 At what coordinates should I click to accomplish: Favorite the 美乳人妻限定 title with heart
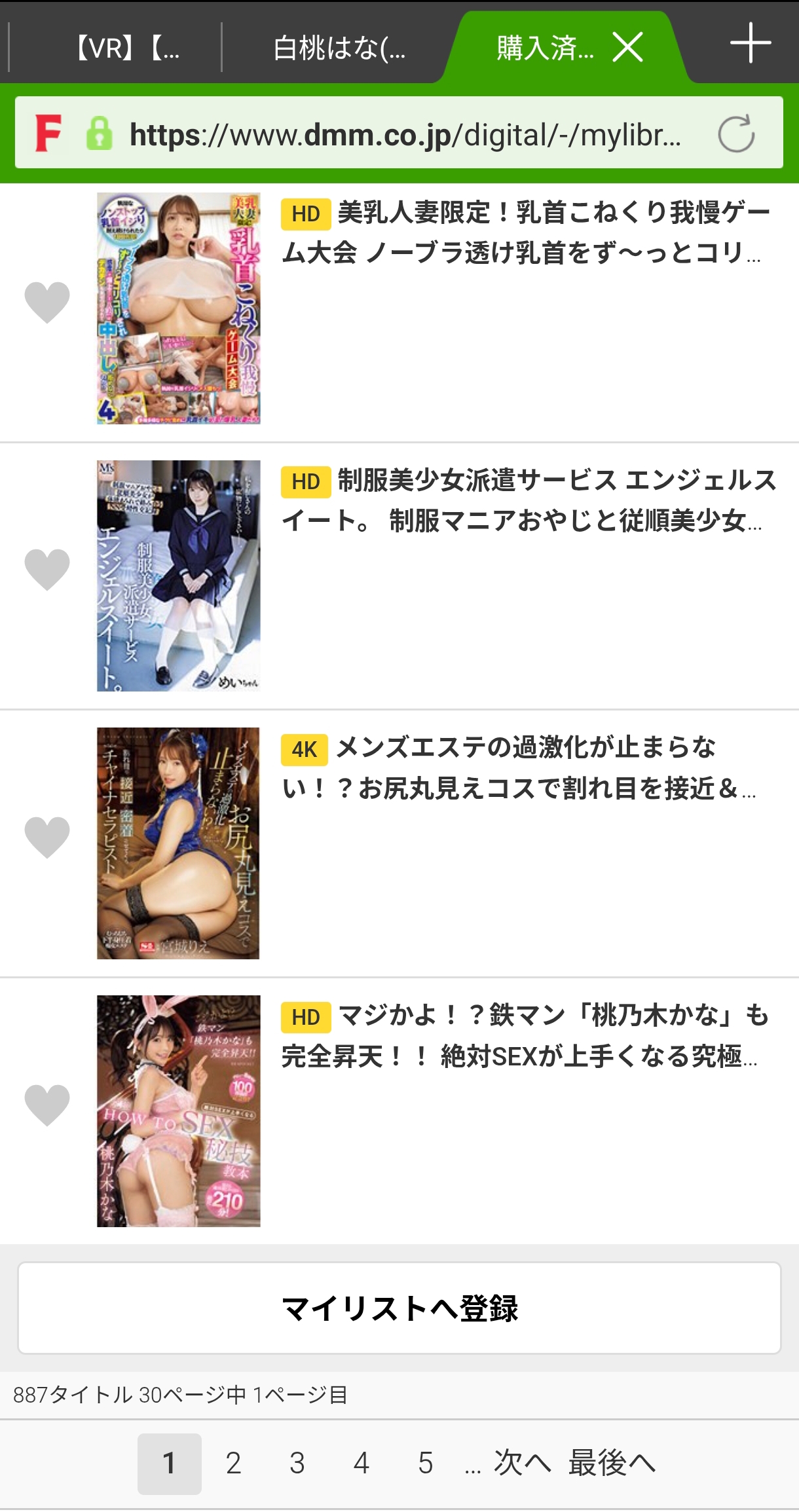click(x=47, y=302)
